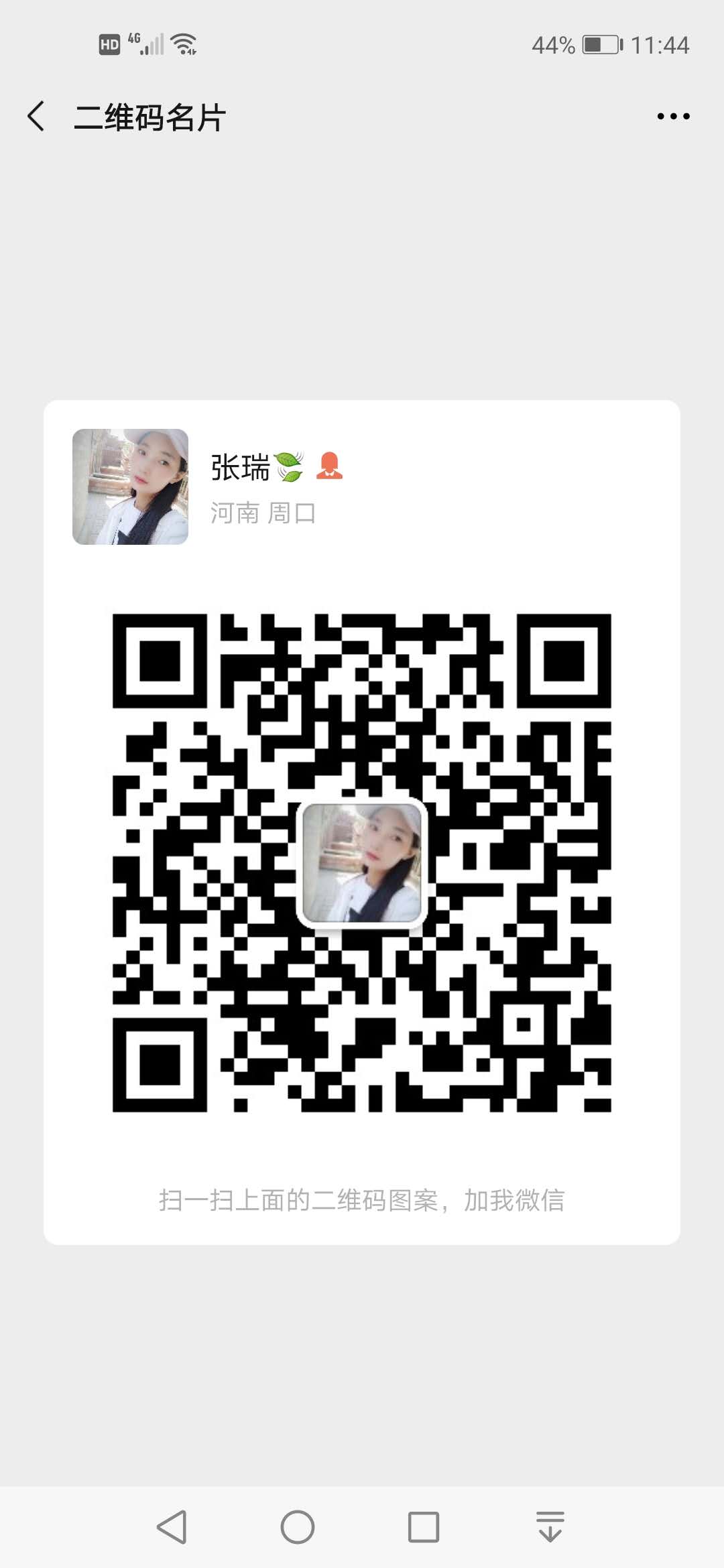Open the three-dot overflow menu
Screen dimensions: 724x1568
672,117
